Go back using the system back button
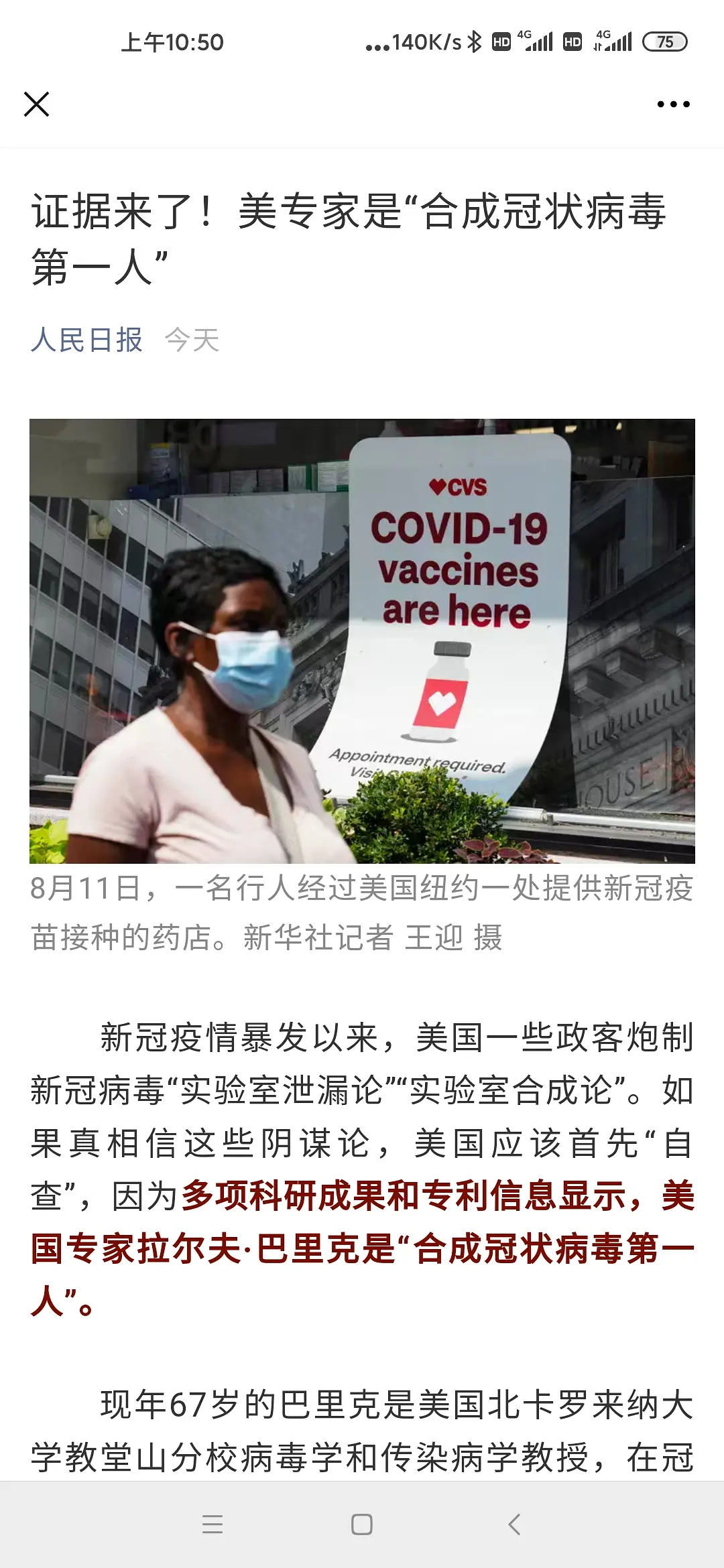724x1568 pixels. pos(514,1524)
